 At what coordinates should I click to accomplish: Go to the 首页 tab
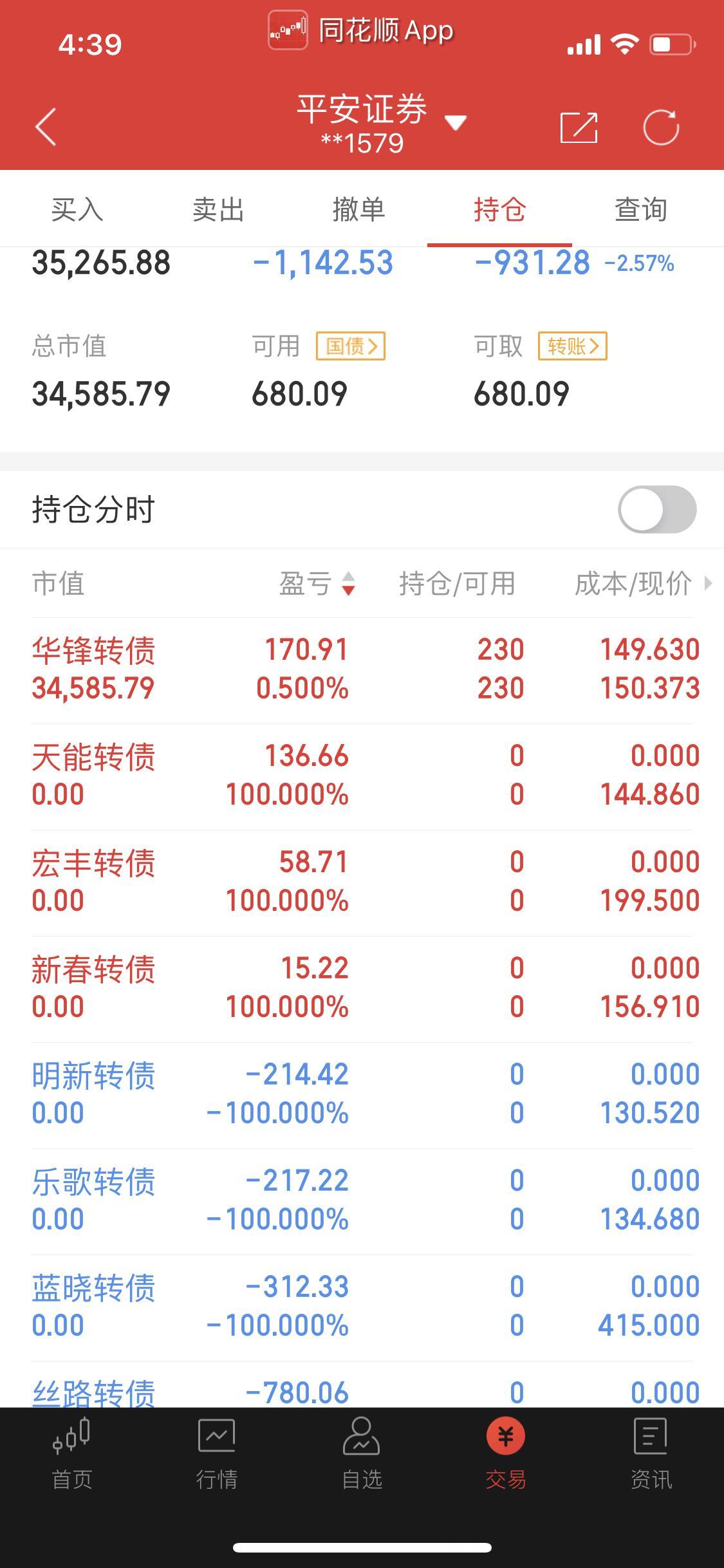coord(72,1453)
